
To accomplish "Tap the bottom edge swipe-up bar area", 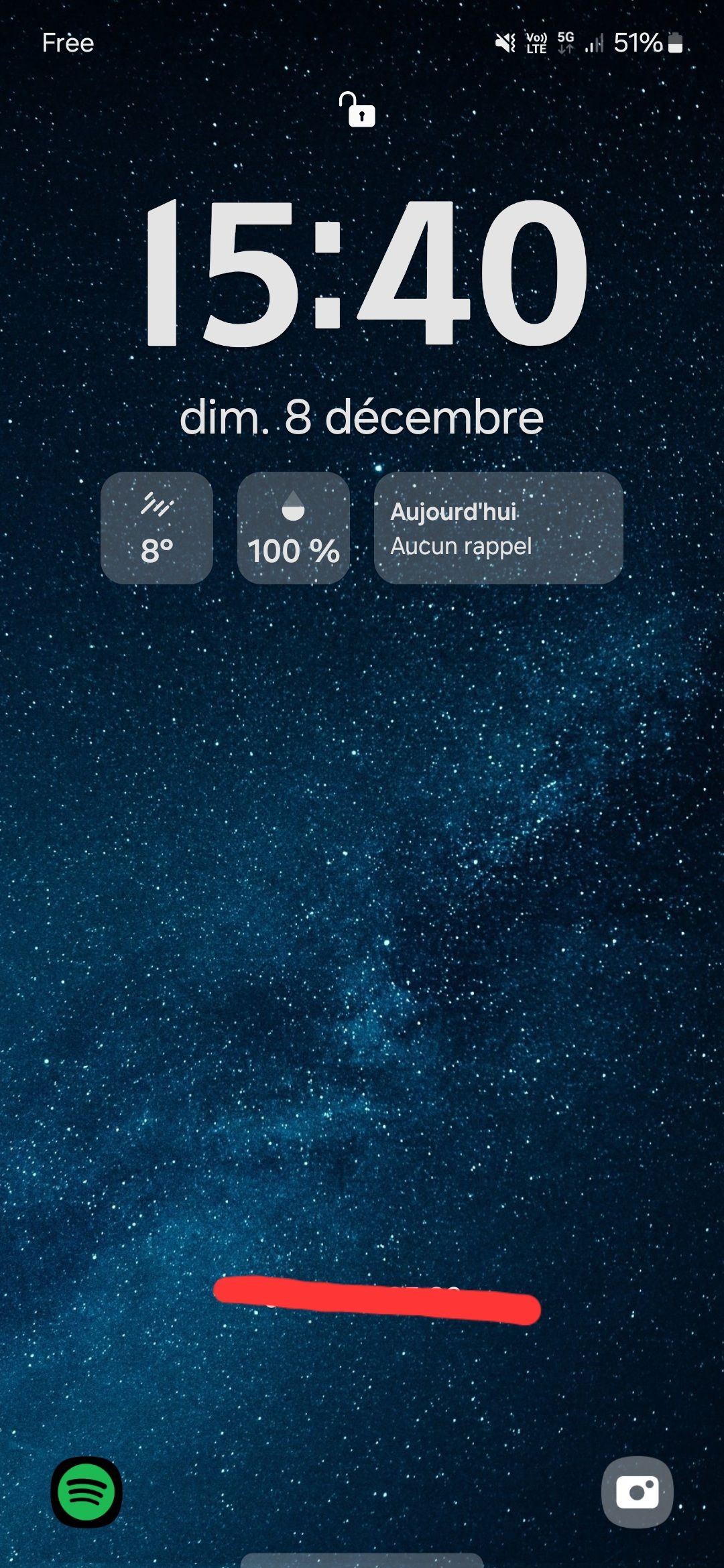I will point(362,1561).
